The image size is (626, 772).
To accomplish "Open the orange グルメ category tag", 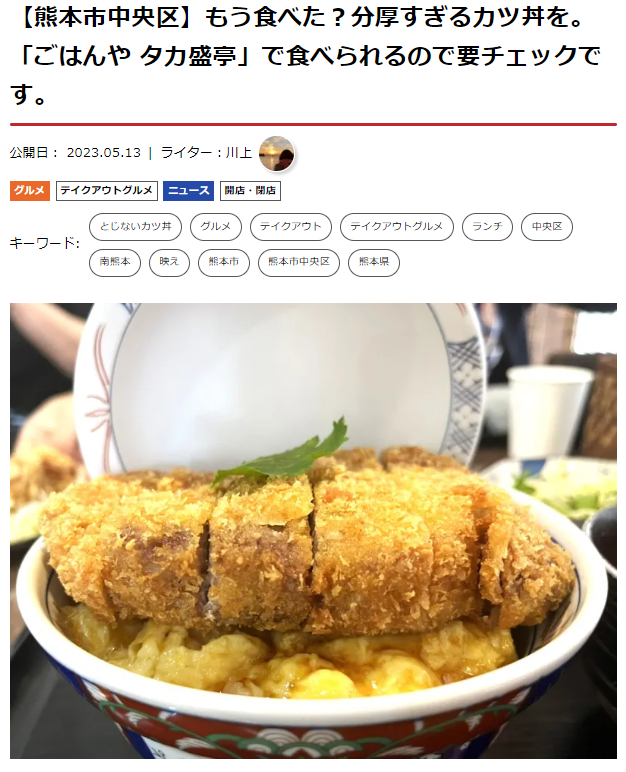I will point(30,191).
